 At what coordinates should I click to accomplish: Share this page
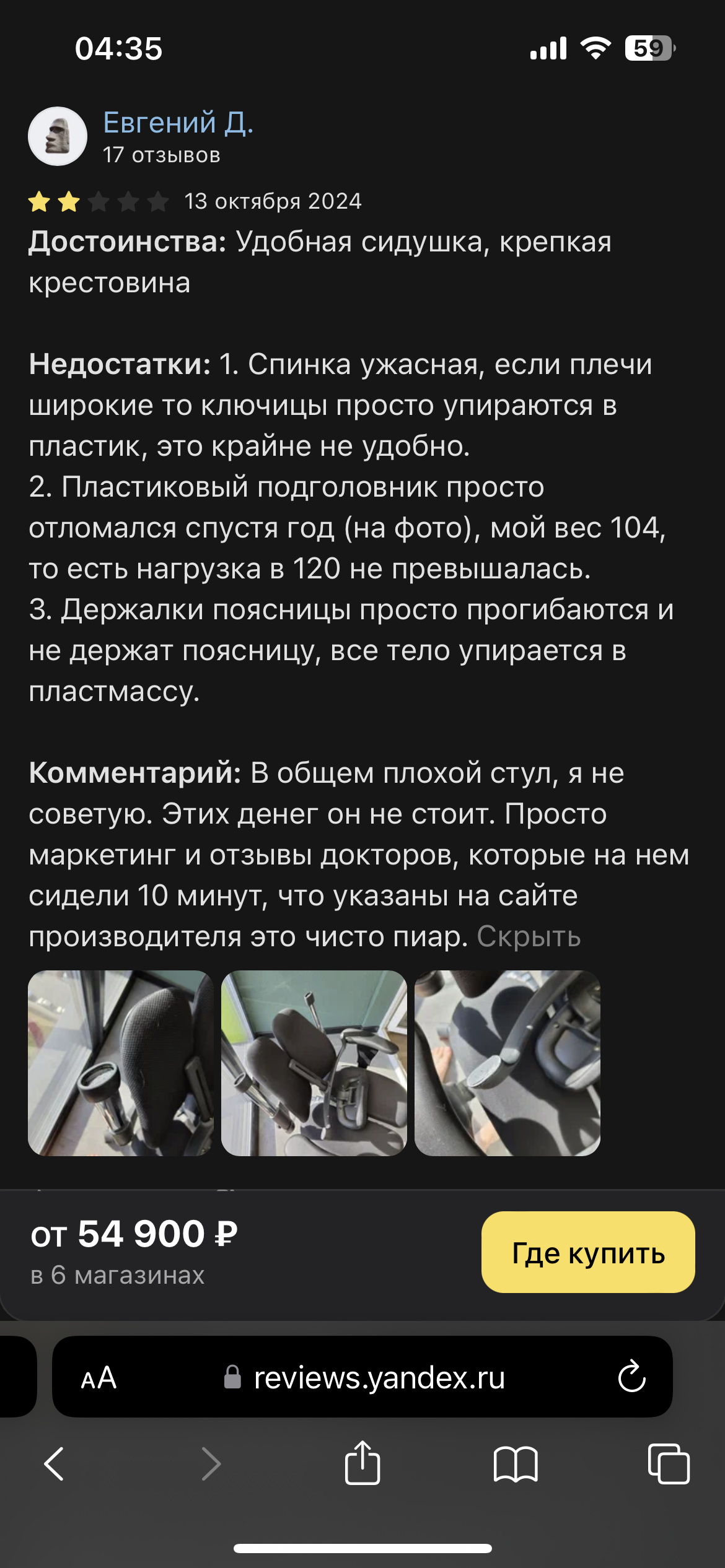pos(362,1463)
